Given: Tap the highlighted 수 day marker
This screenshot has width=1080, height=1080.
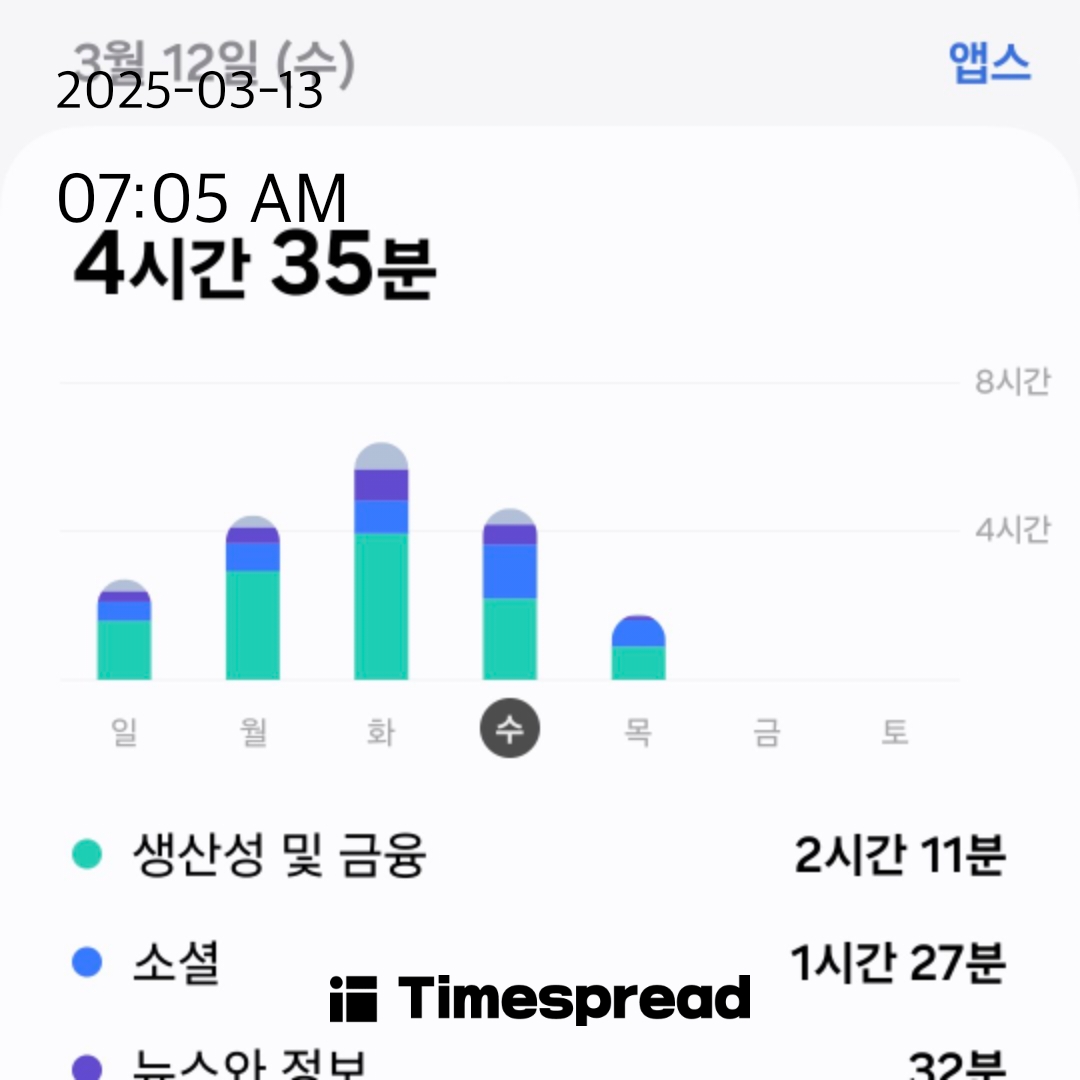Looking at the screenshot, I should 510,728.
